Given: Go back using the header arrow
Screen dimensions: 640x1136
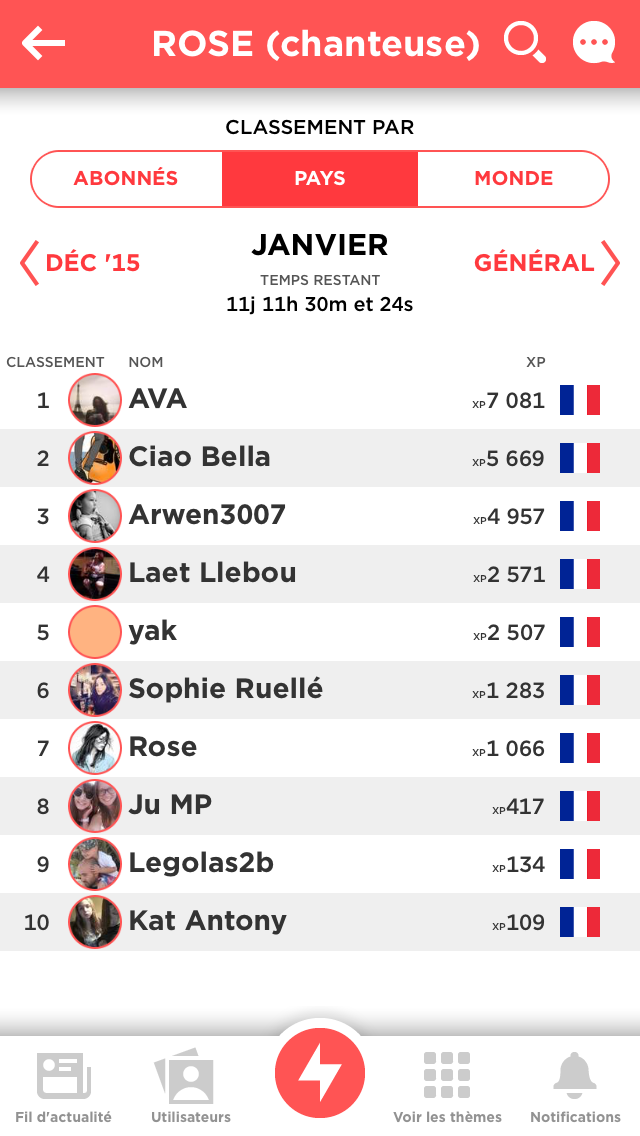Looking at the screenshot, I should [43, 43].
